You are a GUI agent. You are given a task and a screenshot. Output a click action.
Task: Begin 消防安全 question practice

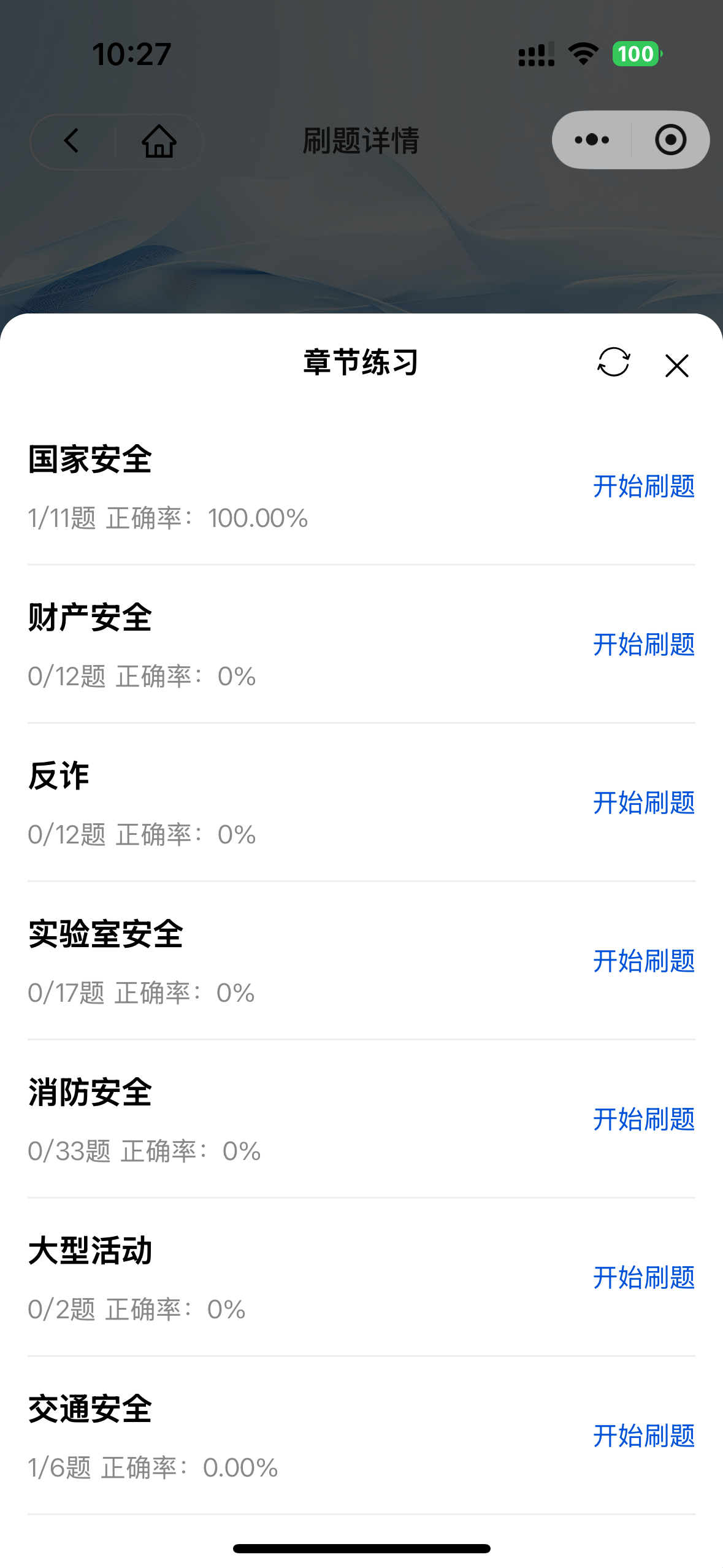pos(644,1119)
